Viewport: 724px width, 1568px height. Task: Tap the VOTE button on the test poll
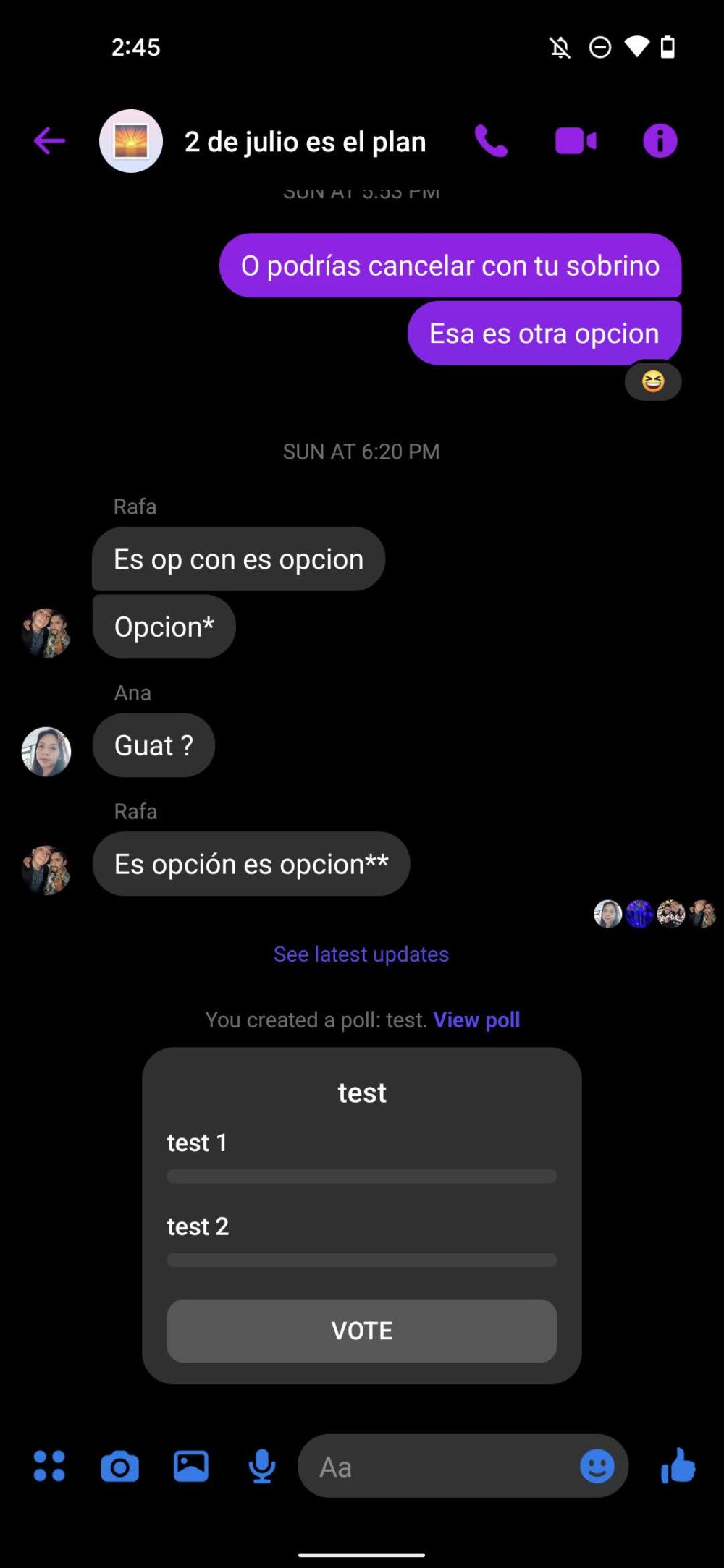coord(361,1331)
